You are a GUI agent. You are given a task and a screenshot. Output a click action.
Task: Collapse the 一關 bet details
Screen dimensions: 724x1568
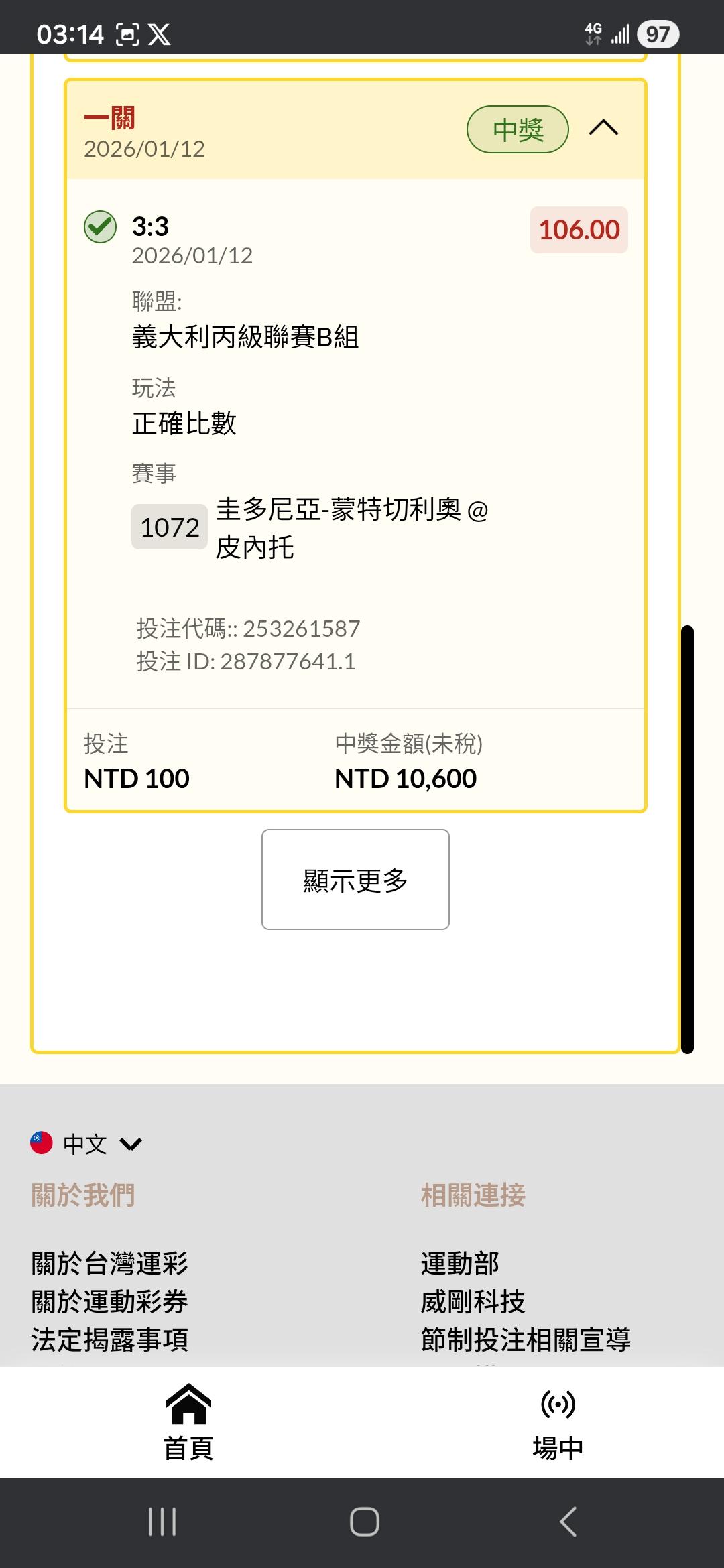[x=603, y=128]
